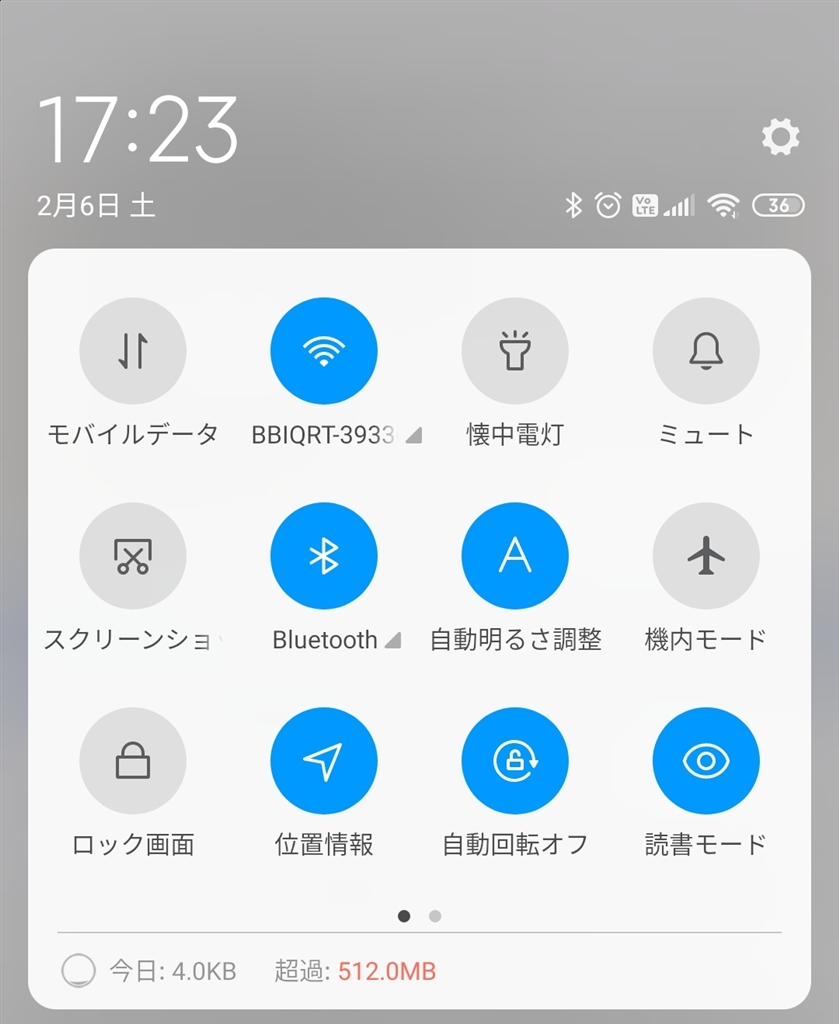839x1024 pixels.
Task: Turn off BBIQRT-3933 Wi-Fi
Action: click(x=324, y=351)
